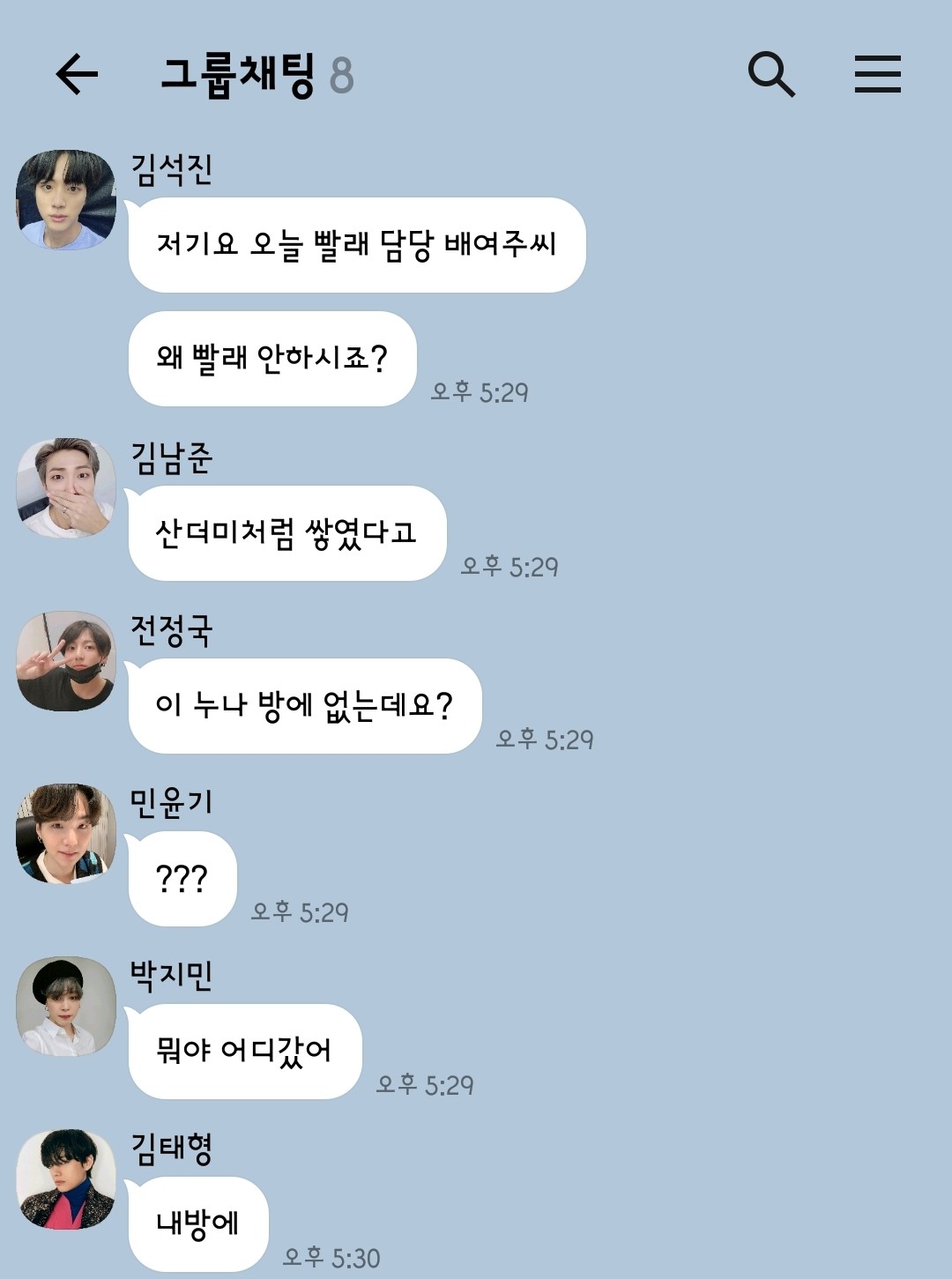This screenshot has width=952, height=1279.
Task: Open 김태형's profile photo
Action: [66, 1179]
